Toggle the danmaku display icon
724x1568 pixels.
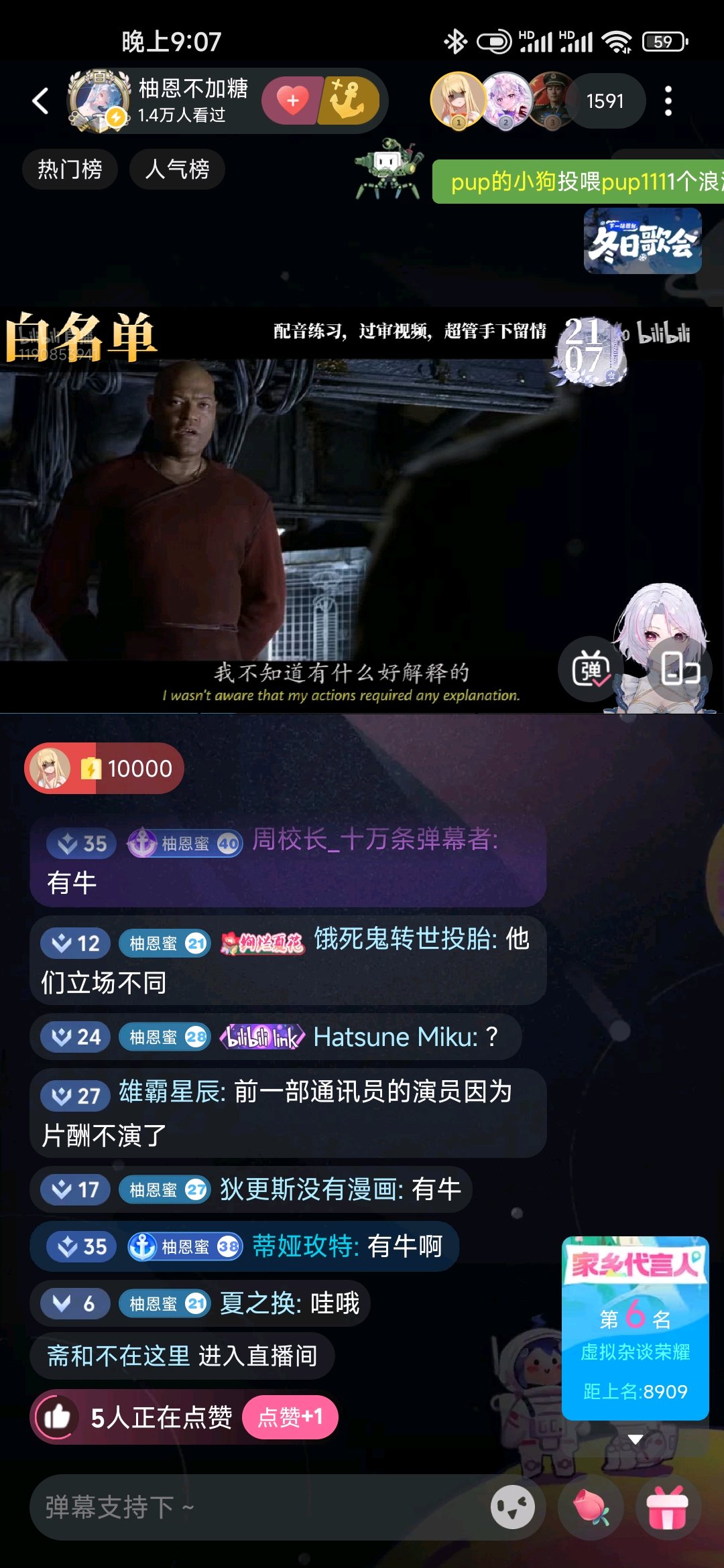(590, 669)
